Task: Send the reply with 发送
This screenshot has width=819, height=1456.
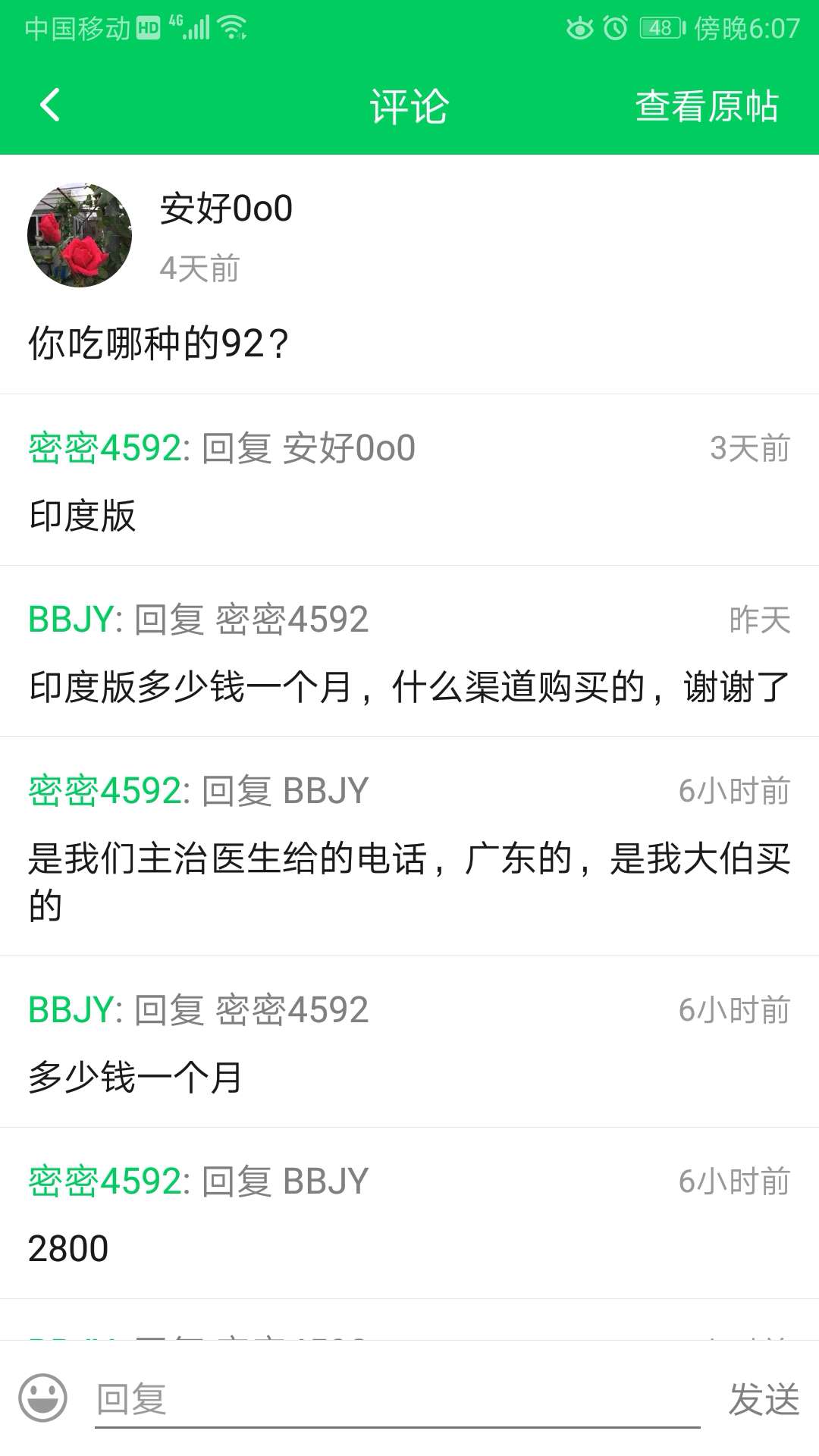Action: pyautogui.click(x=763, y=1398)
